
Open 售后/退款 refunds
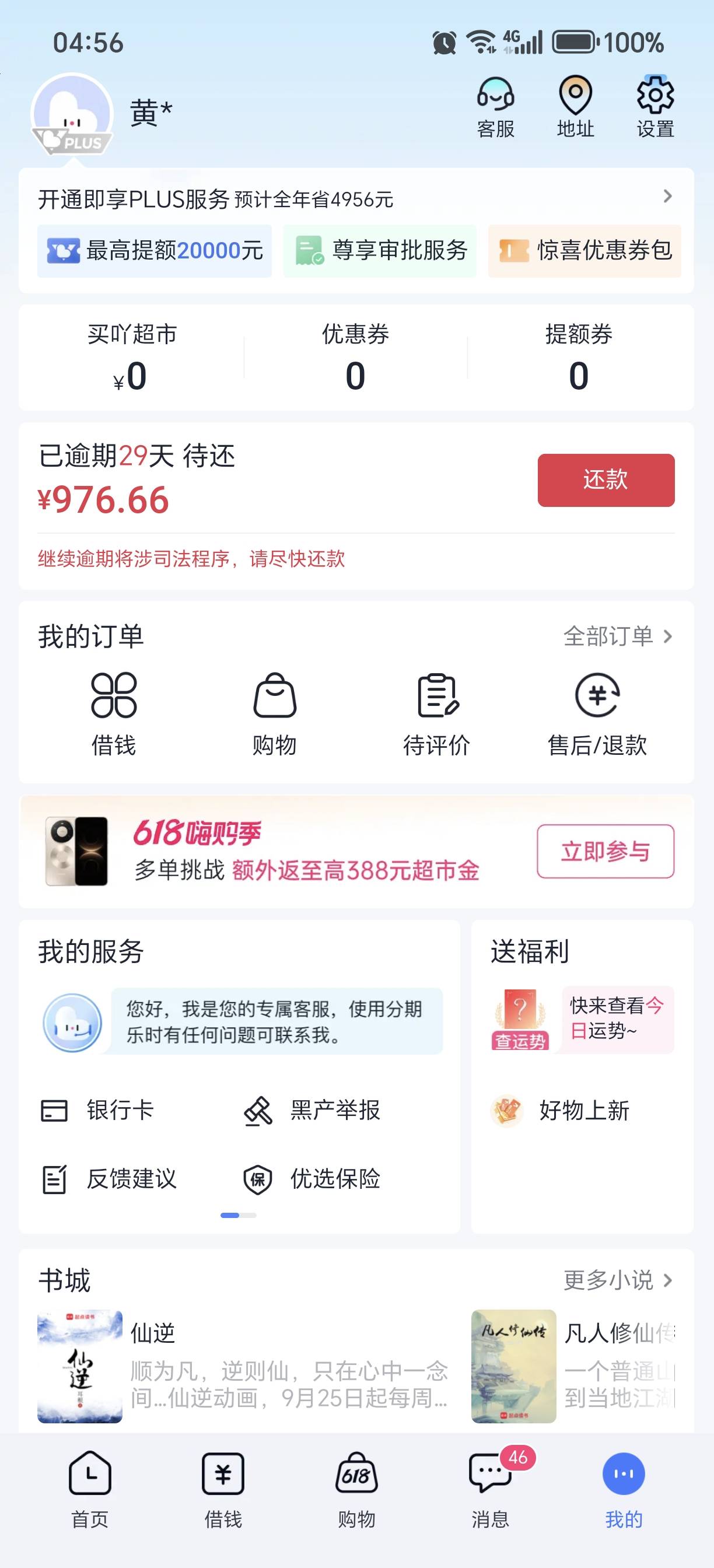pos(597,715)
